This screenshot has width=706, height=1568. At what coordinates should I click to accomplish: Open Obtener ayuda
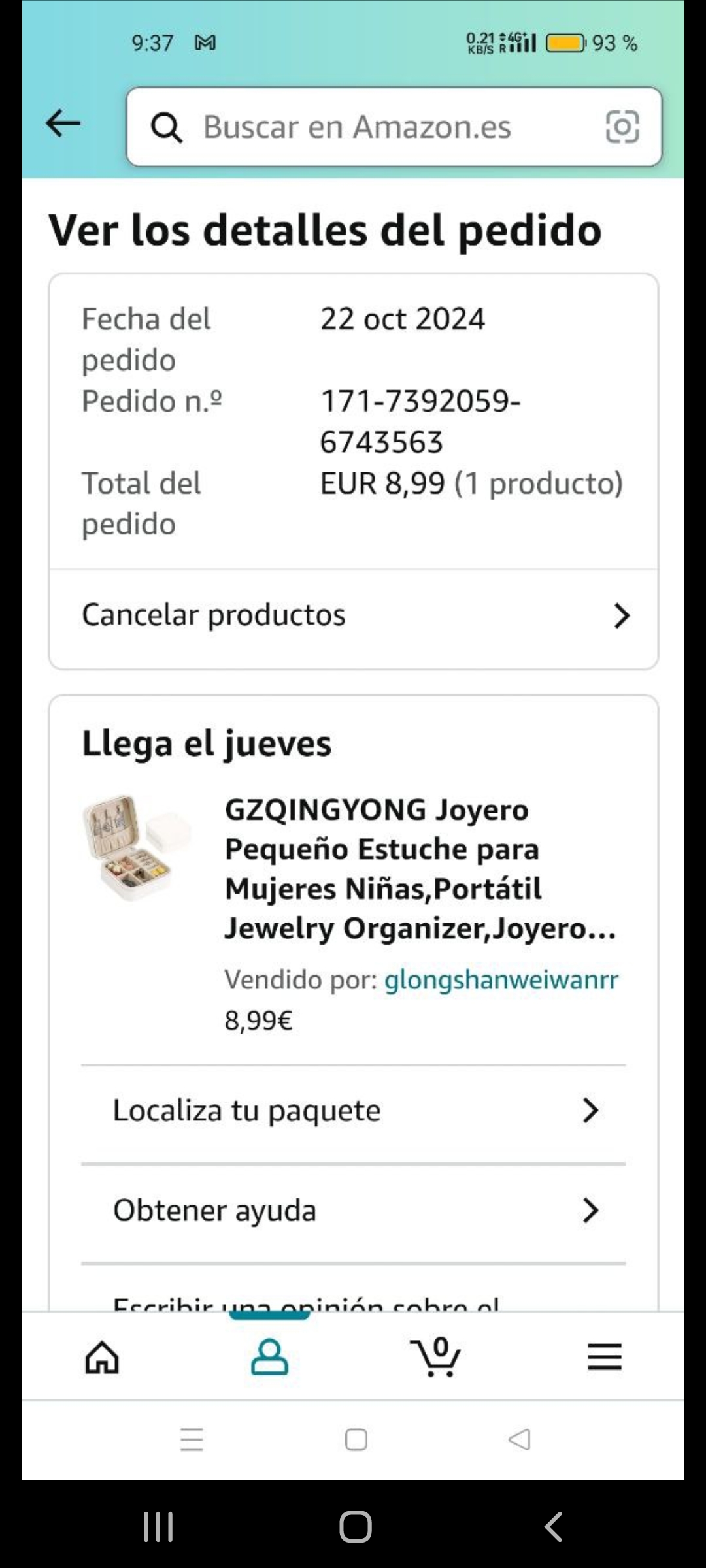(353, 1211)
